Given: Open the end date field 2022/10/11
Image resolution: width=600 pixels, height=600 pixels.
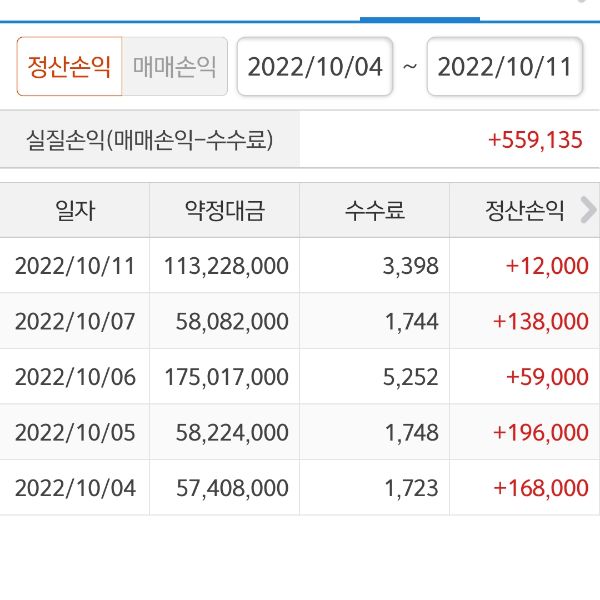Looking at the screenshot, I should [x=505, y=67].
